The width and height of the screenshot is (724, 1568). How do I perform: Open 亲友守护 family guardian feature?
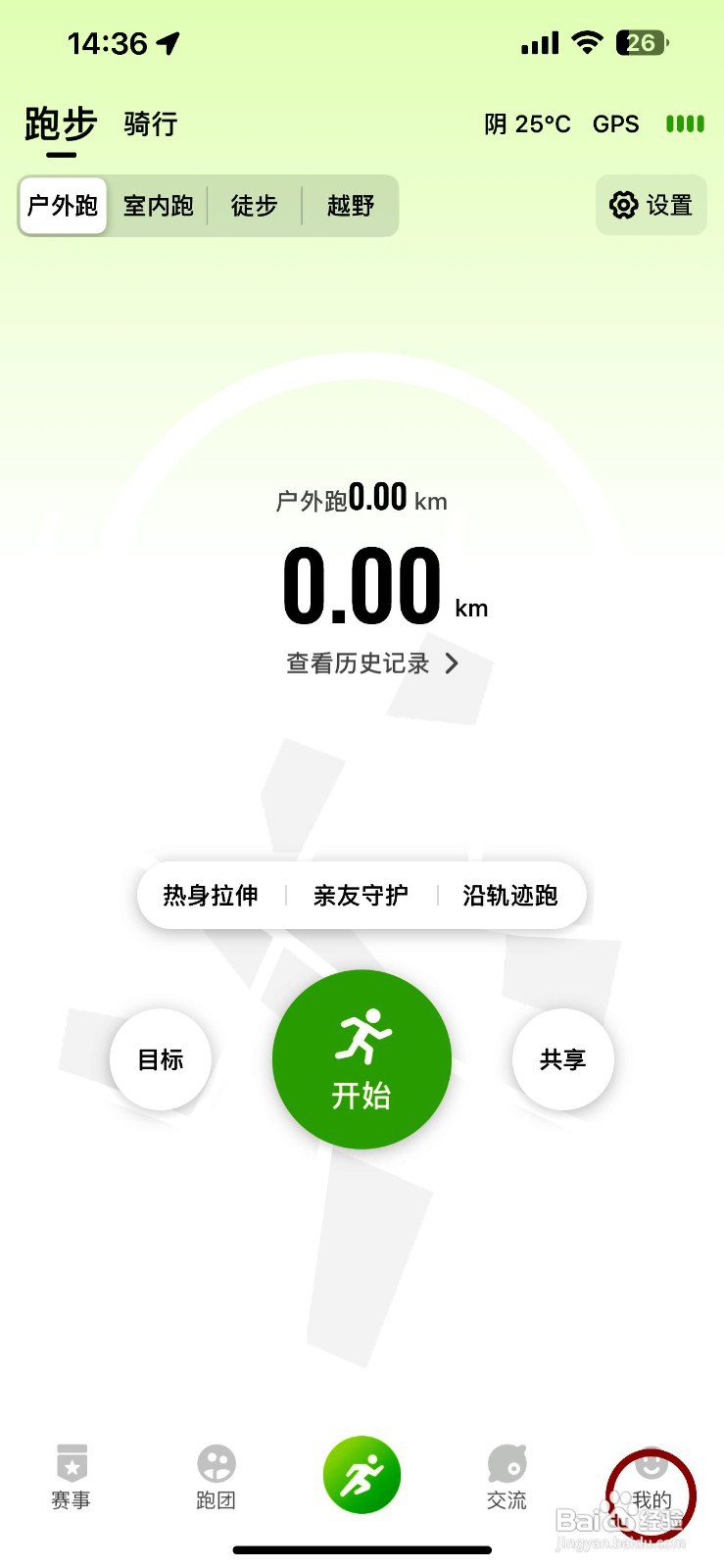360,895
